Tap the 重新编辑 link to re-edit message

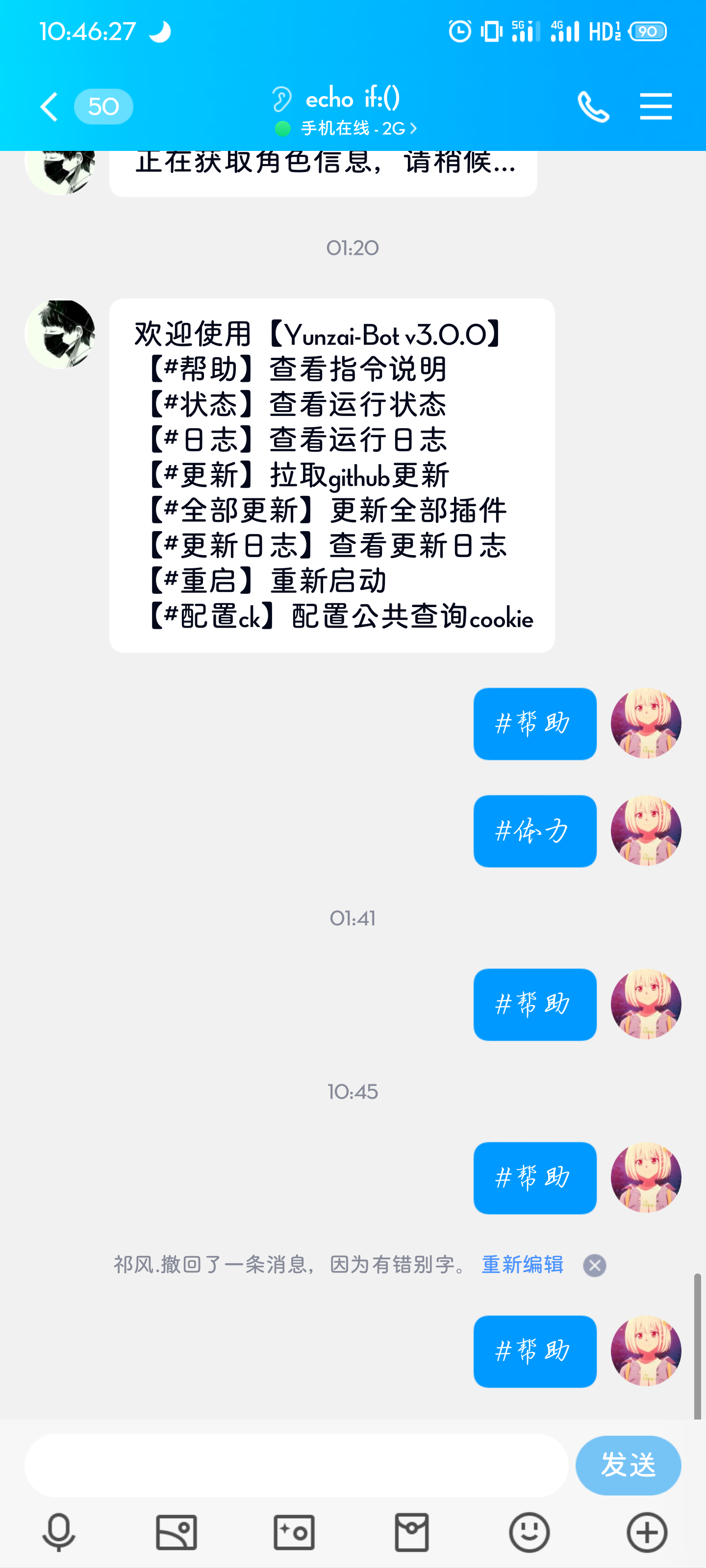tap(522, 1265)
